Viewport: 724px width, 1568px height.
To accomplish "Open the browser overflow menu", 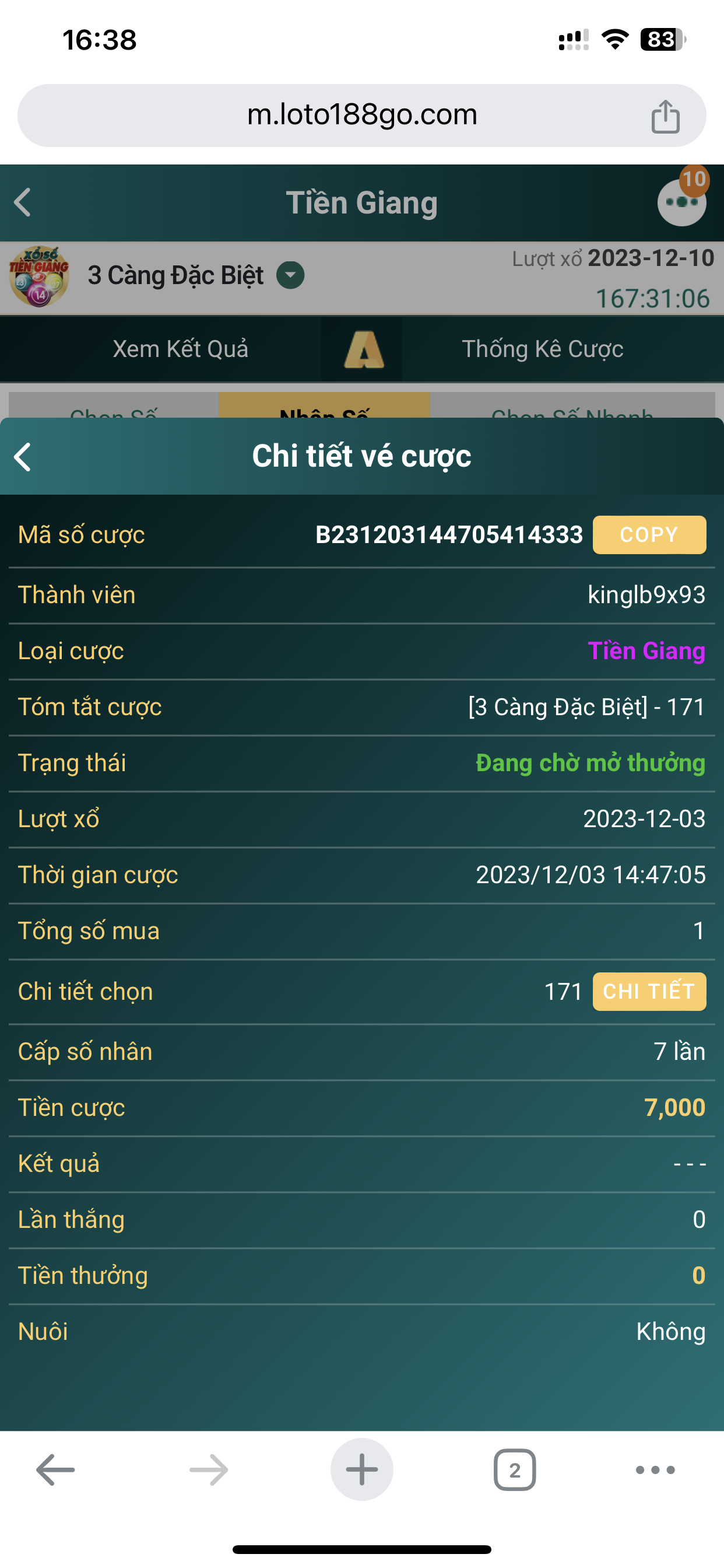I will tap(655, 1470).
